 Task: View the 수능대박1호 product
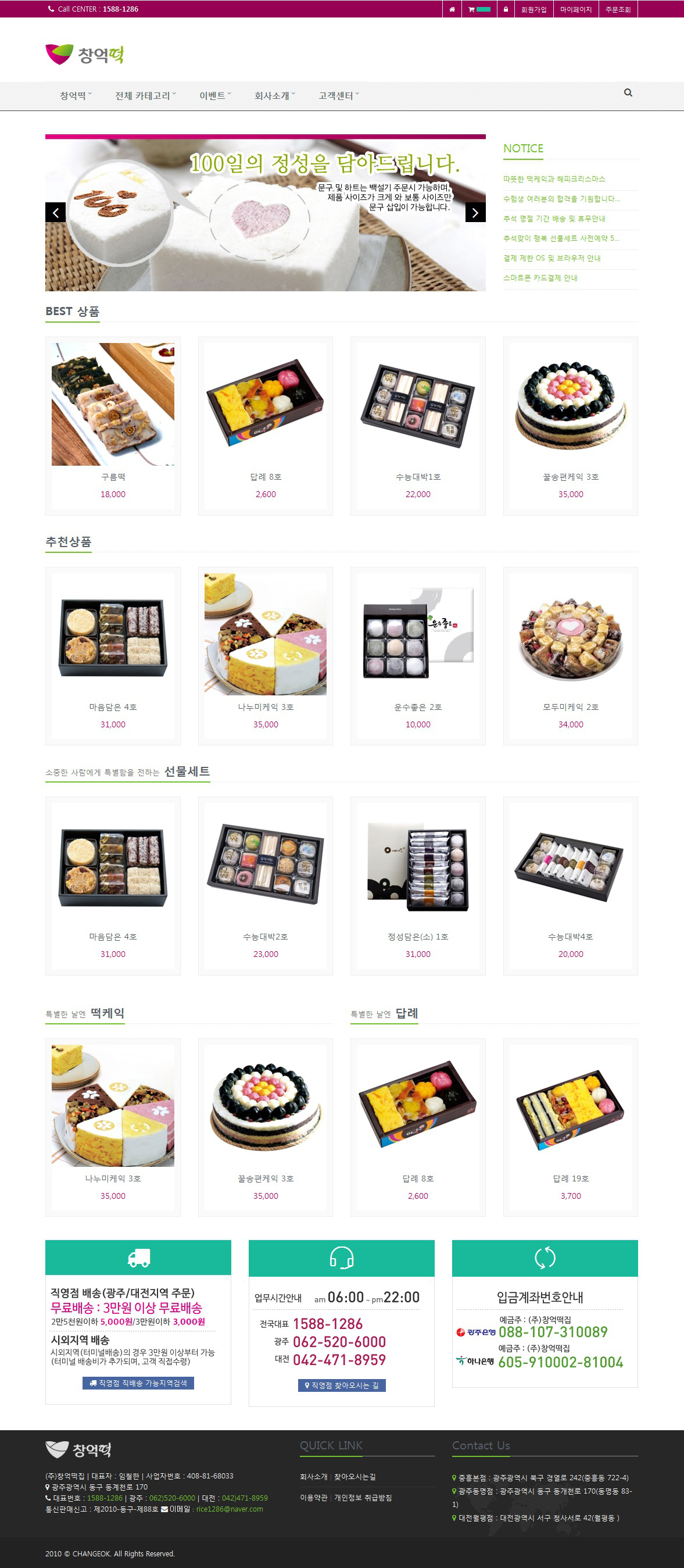pyautogui.click(x=418, y=426)
